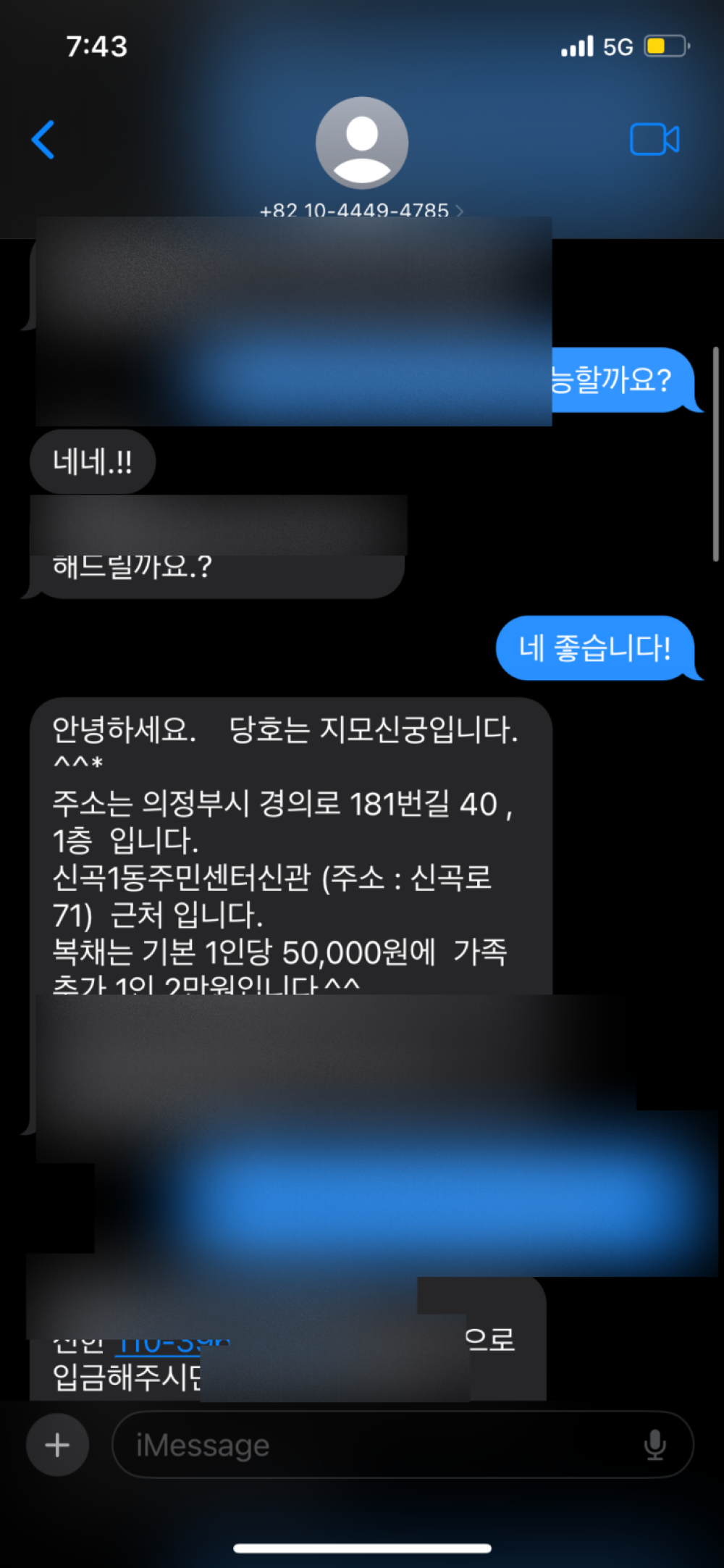
Task: Record an audio message with the microphone
Action: pos(655,1446)
